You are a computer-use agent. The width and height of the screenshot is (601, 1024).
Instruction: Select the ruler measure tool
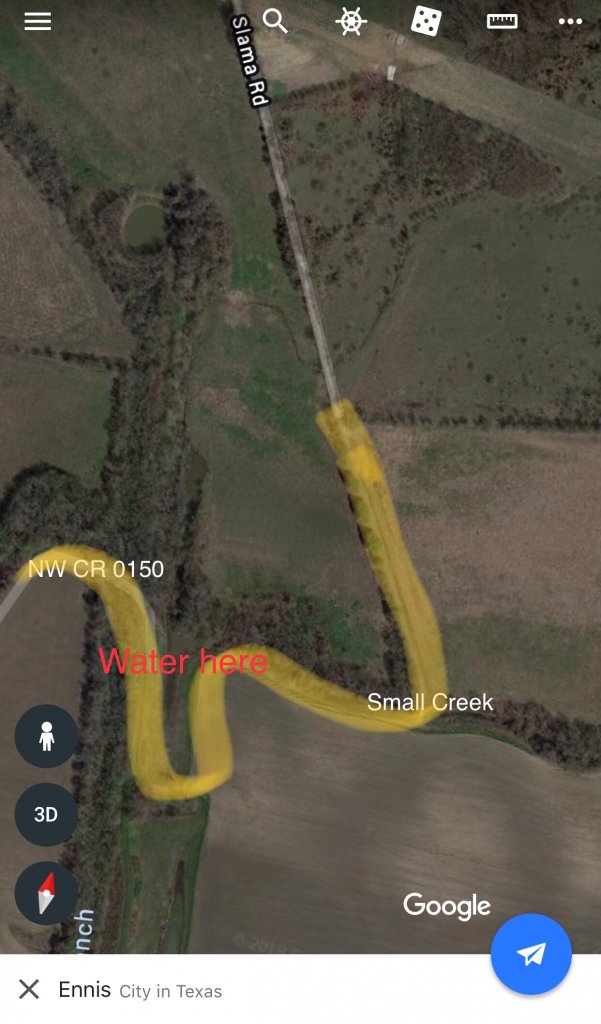click(x=502, y=21)
